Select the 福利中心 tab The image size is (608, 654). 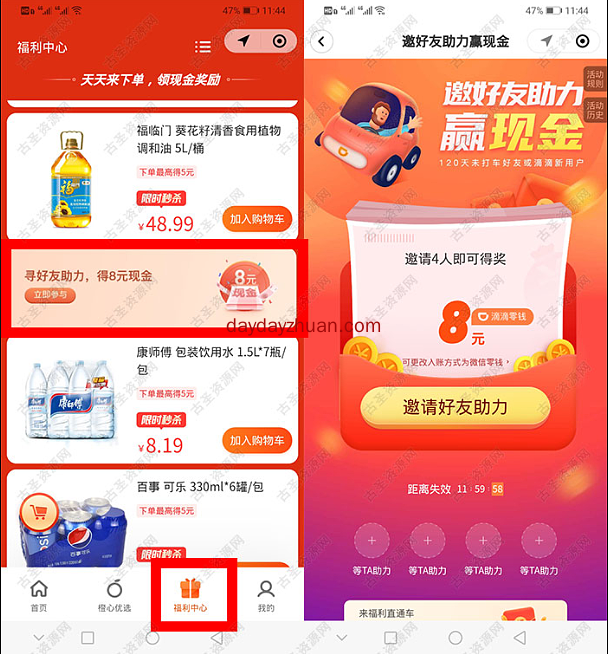tap(190, 596)
